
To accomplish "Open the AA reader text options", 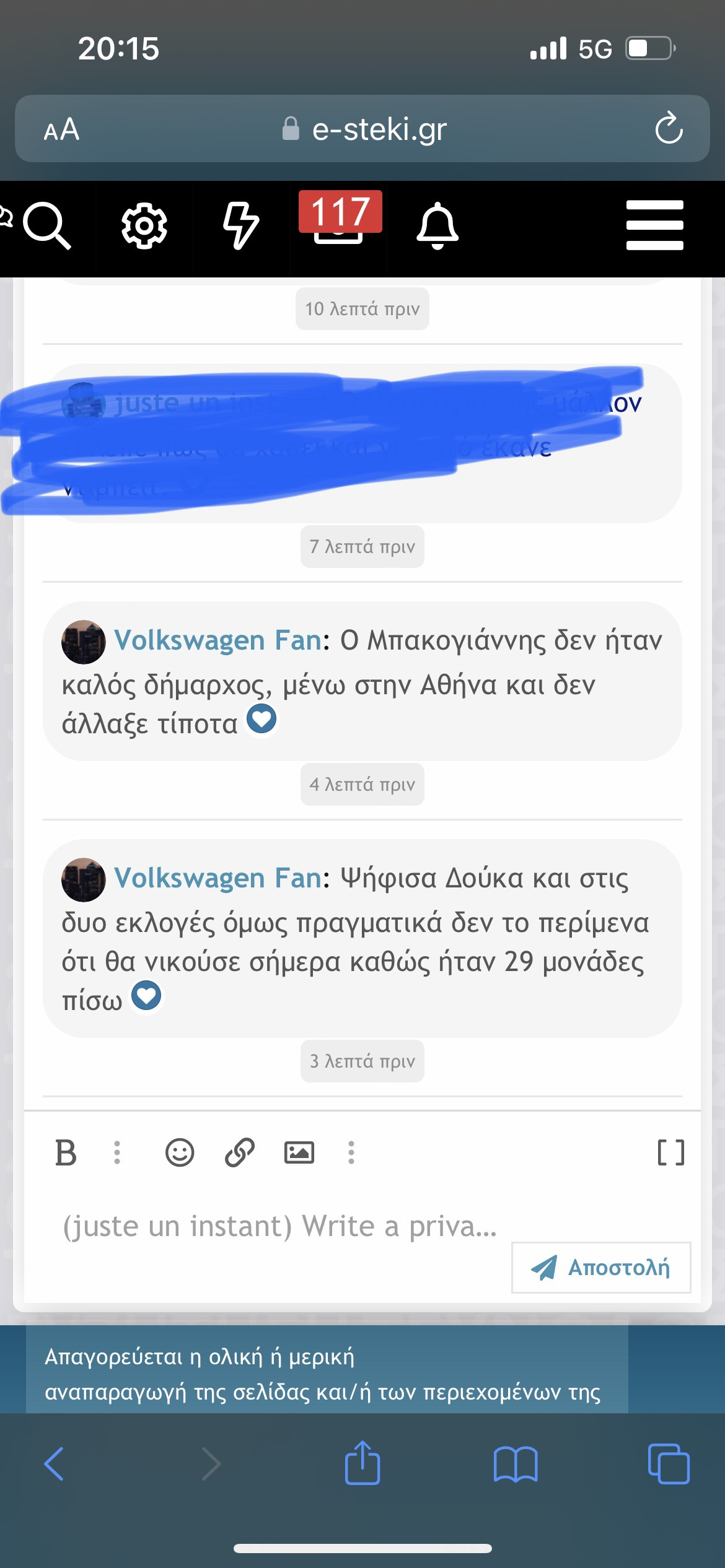I will point(61,129).
